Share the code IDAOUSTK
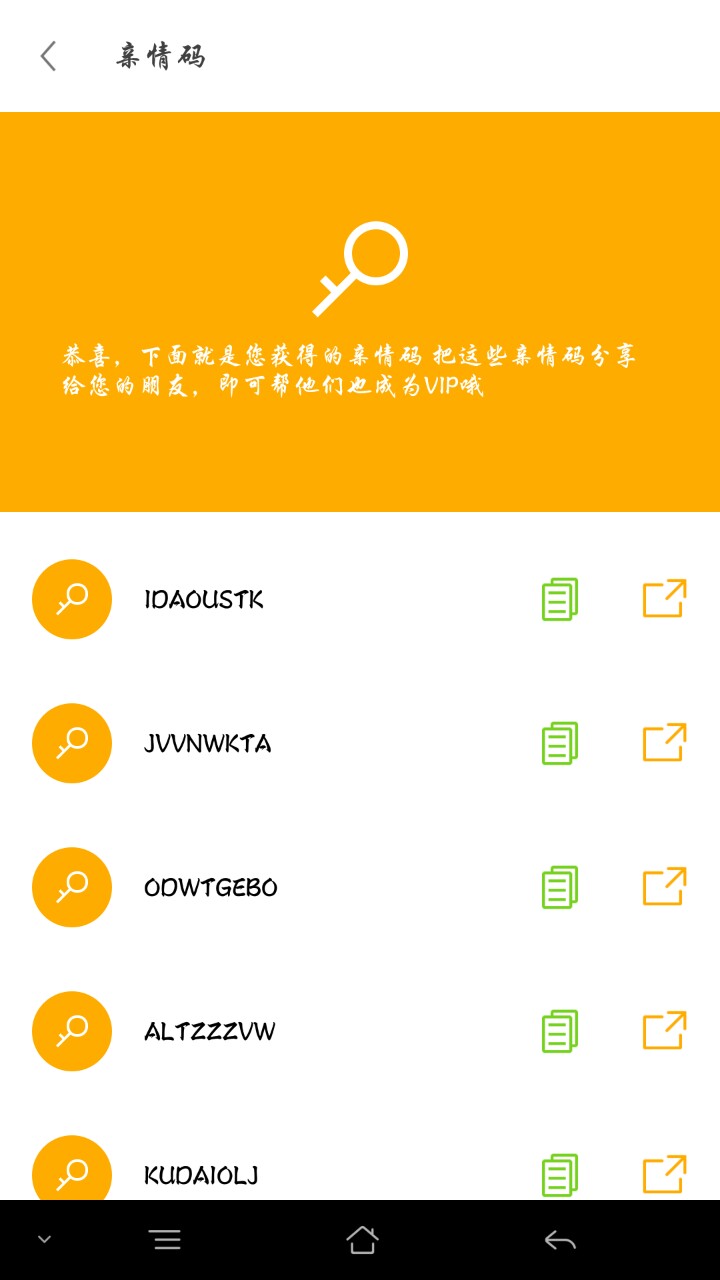Image resolution: width=720 pixels, height=1280 pixels. [x=664, y=599]
